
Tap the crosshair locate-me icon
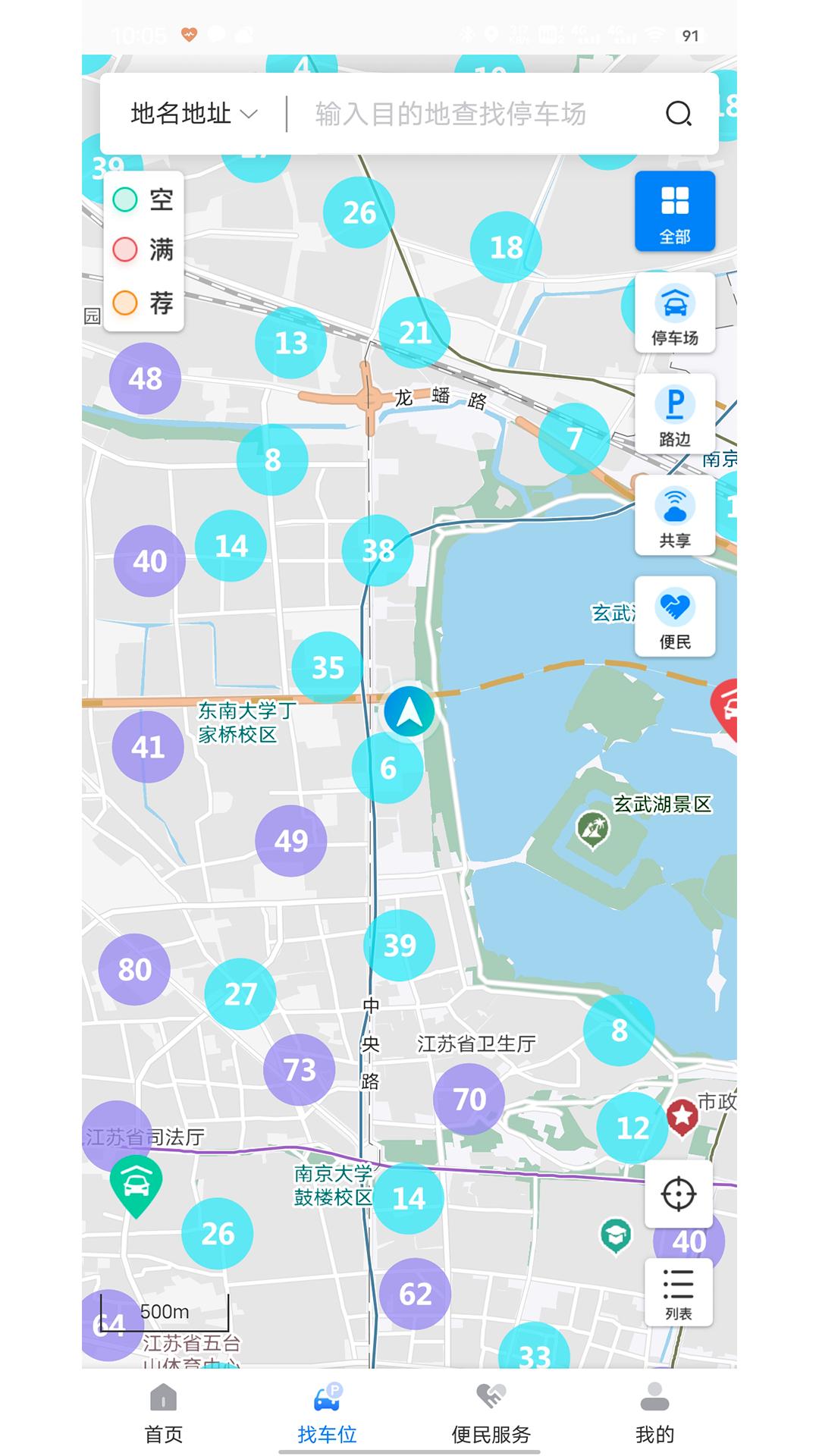click(x=679, y=1194)
